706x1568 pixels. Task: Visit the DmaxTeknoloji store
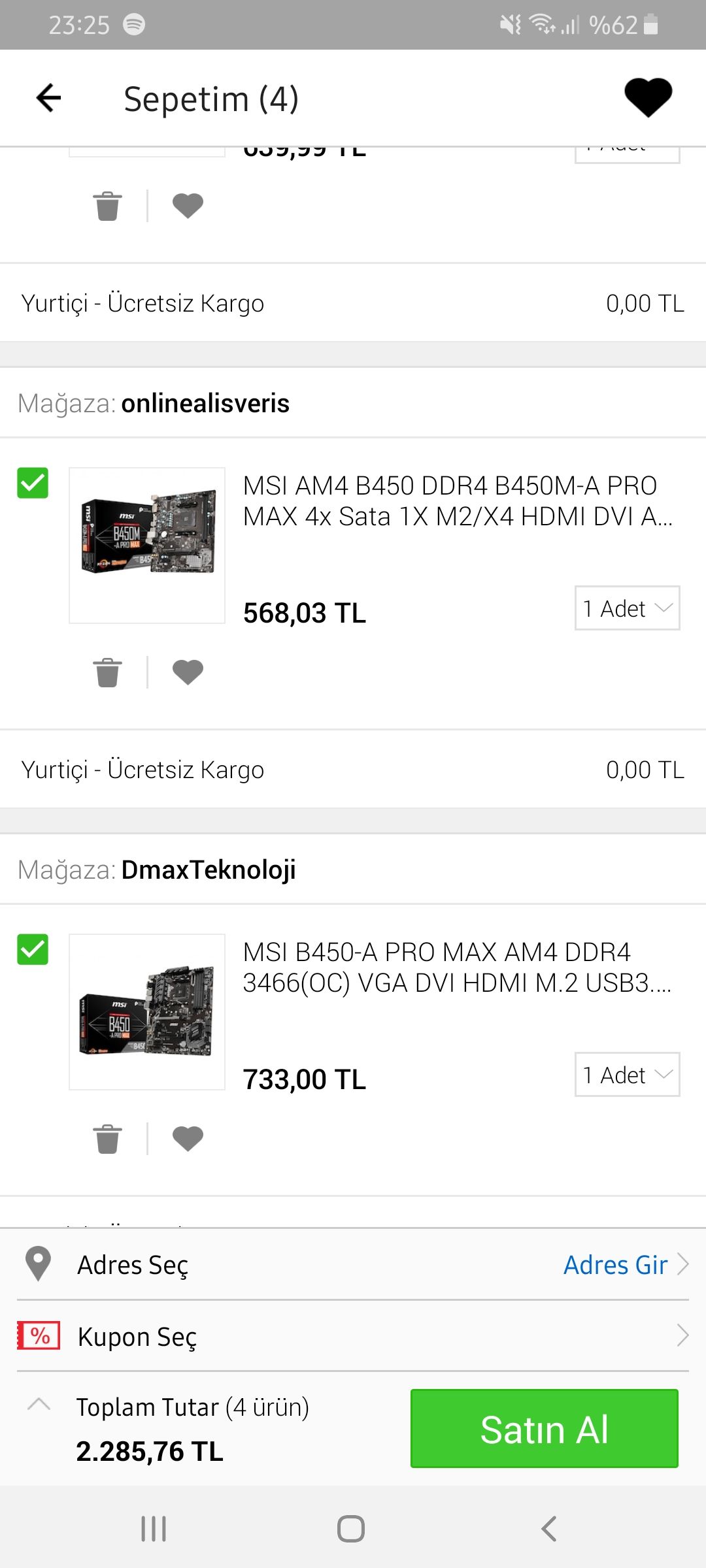point(209,870)
